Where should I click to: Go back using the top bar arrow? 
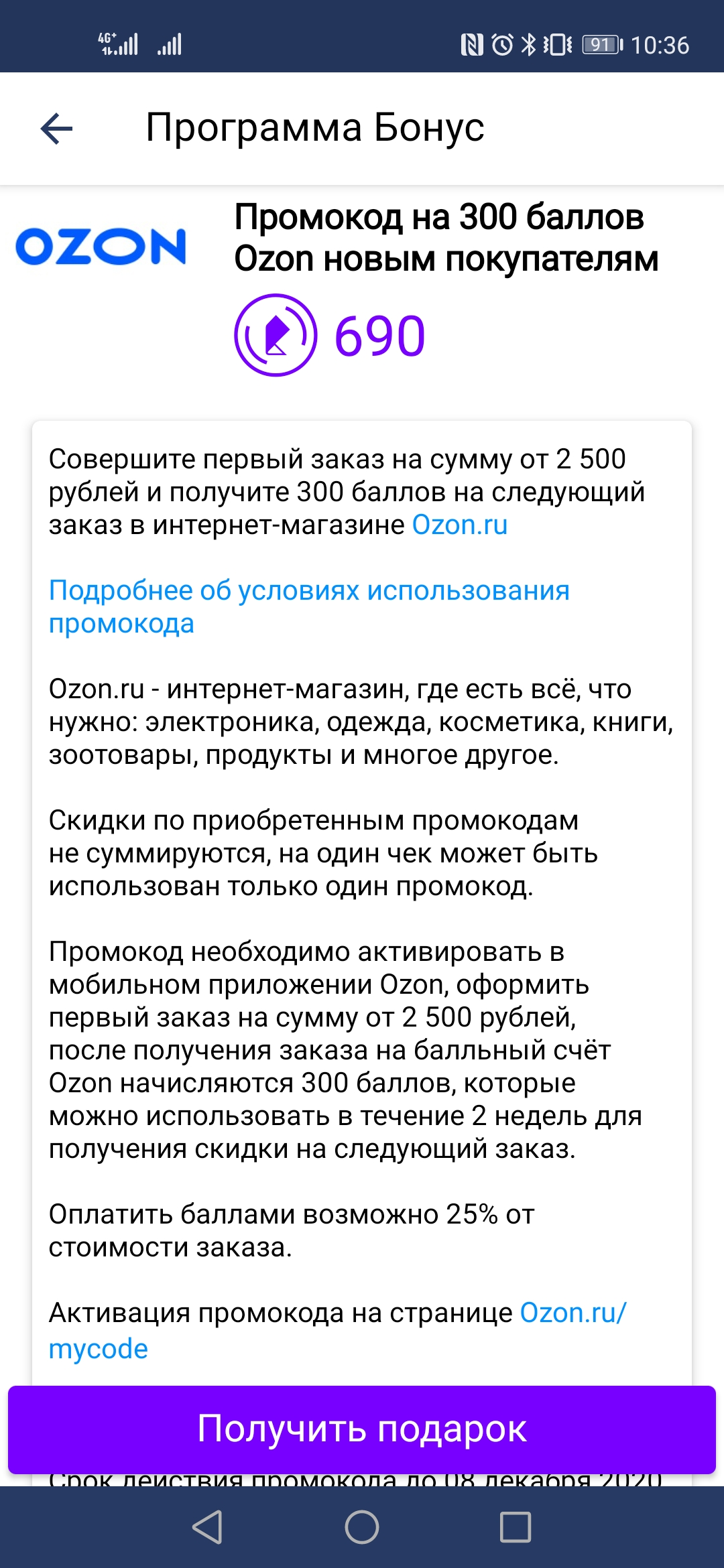tap(56, 128)
